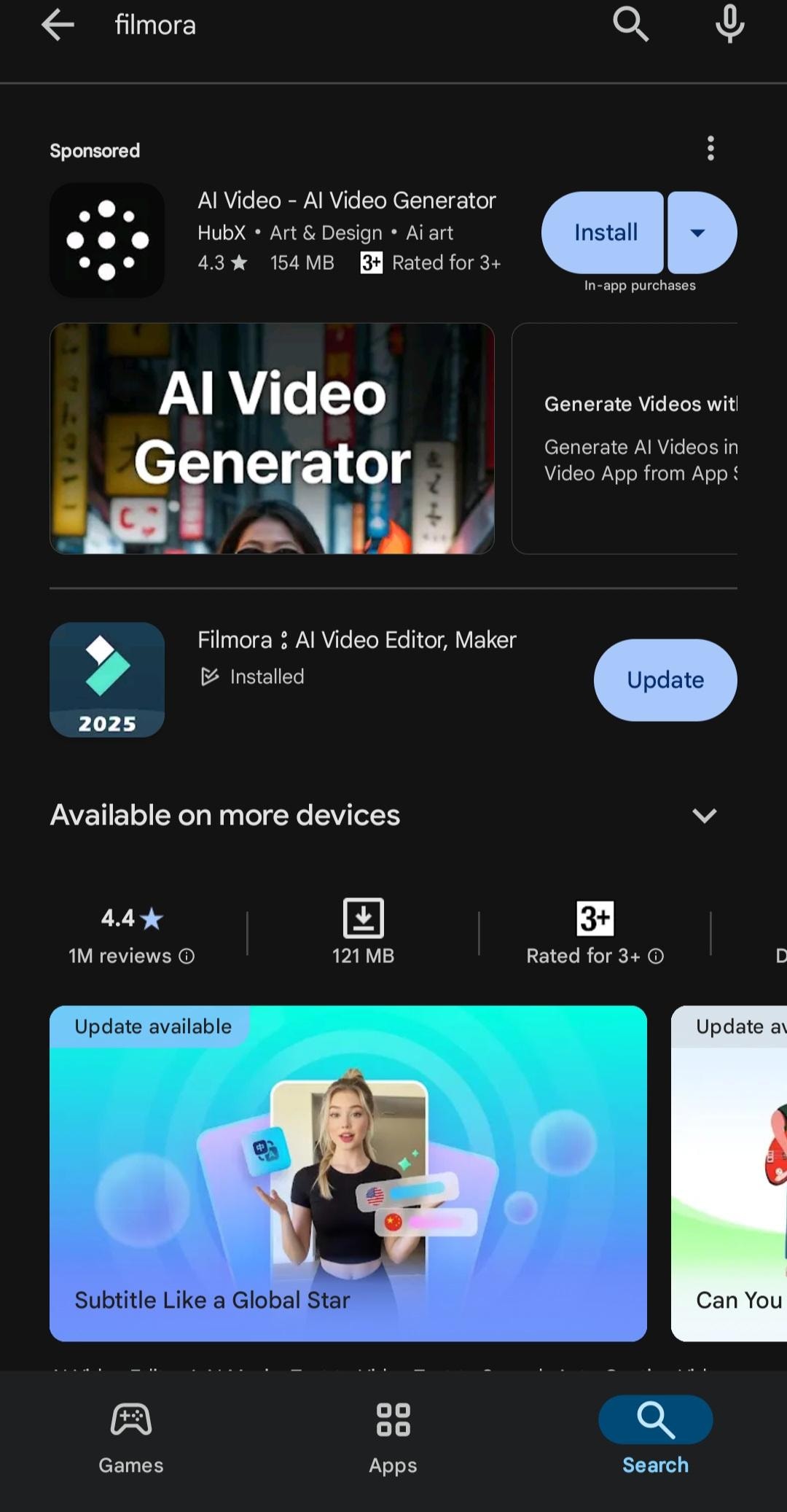Open the Subtitle Like a Global Star card
787x1512 pixels.
pyautogui.click(x=348, y=1173)
